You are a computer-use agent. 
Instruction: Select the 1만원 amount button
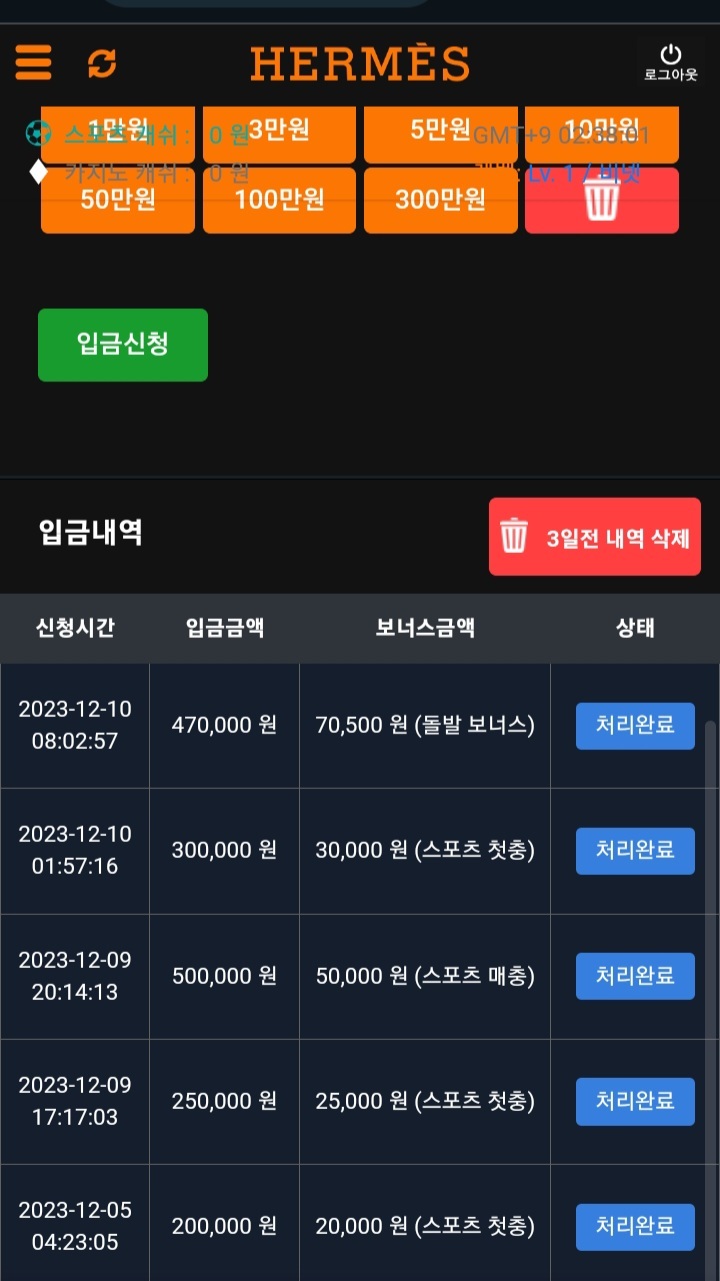pyautogui.click(x=118, y=134)
